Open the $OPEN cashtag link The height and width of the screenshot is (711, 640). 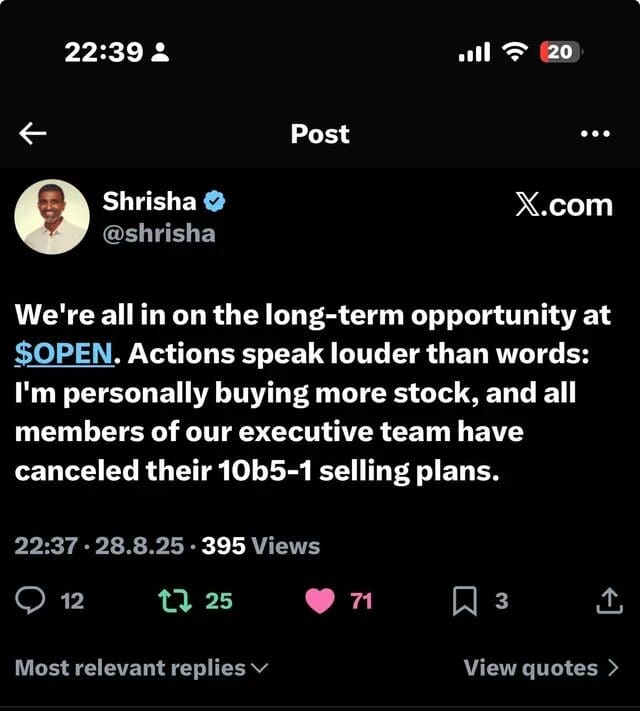pyautogui.click(x=67, y=353)
